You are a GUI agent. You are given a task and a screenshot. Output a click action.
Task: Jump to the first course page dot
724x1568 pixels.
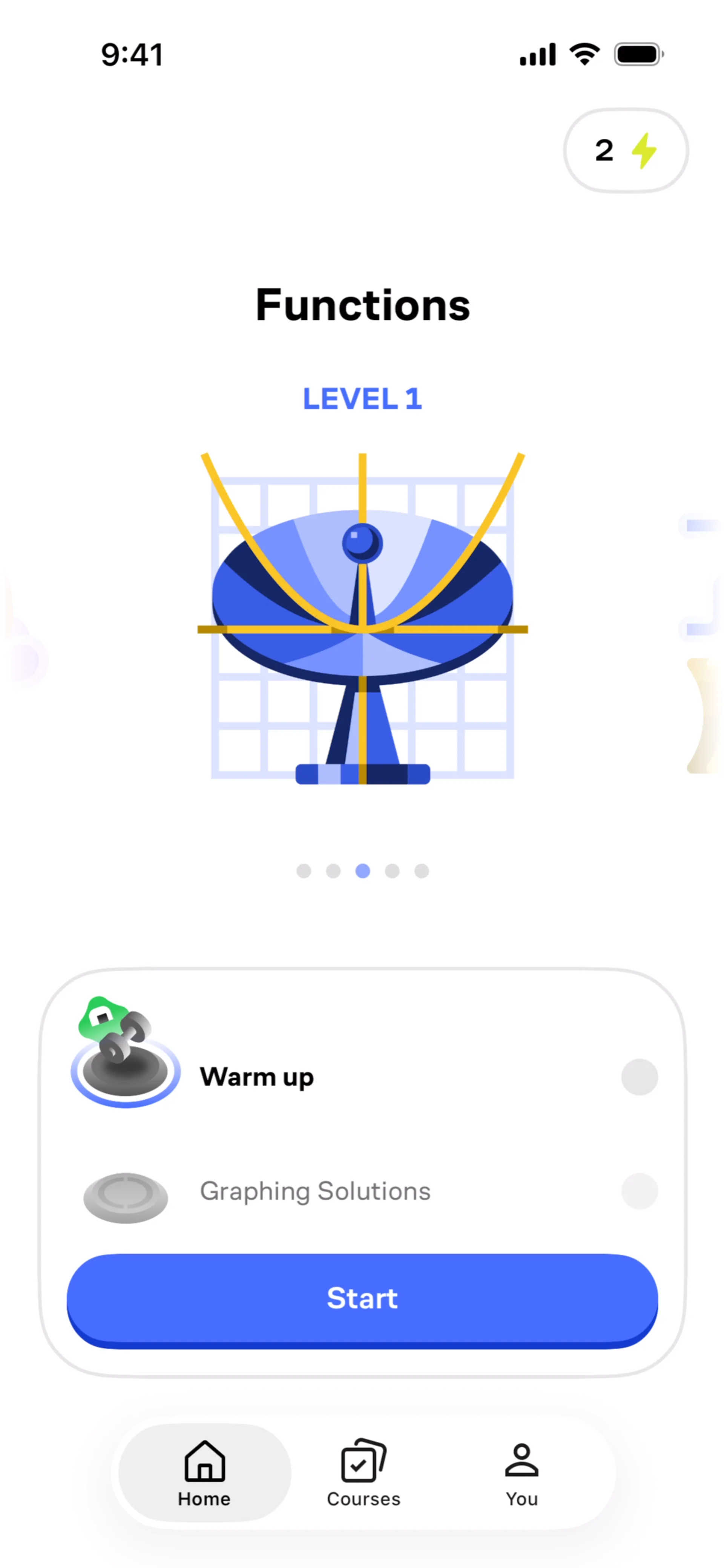coord(304,871)
